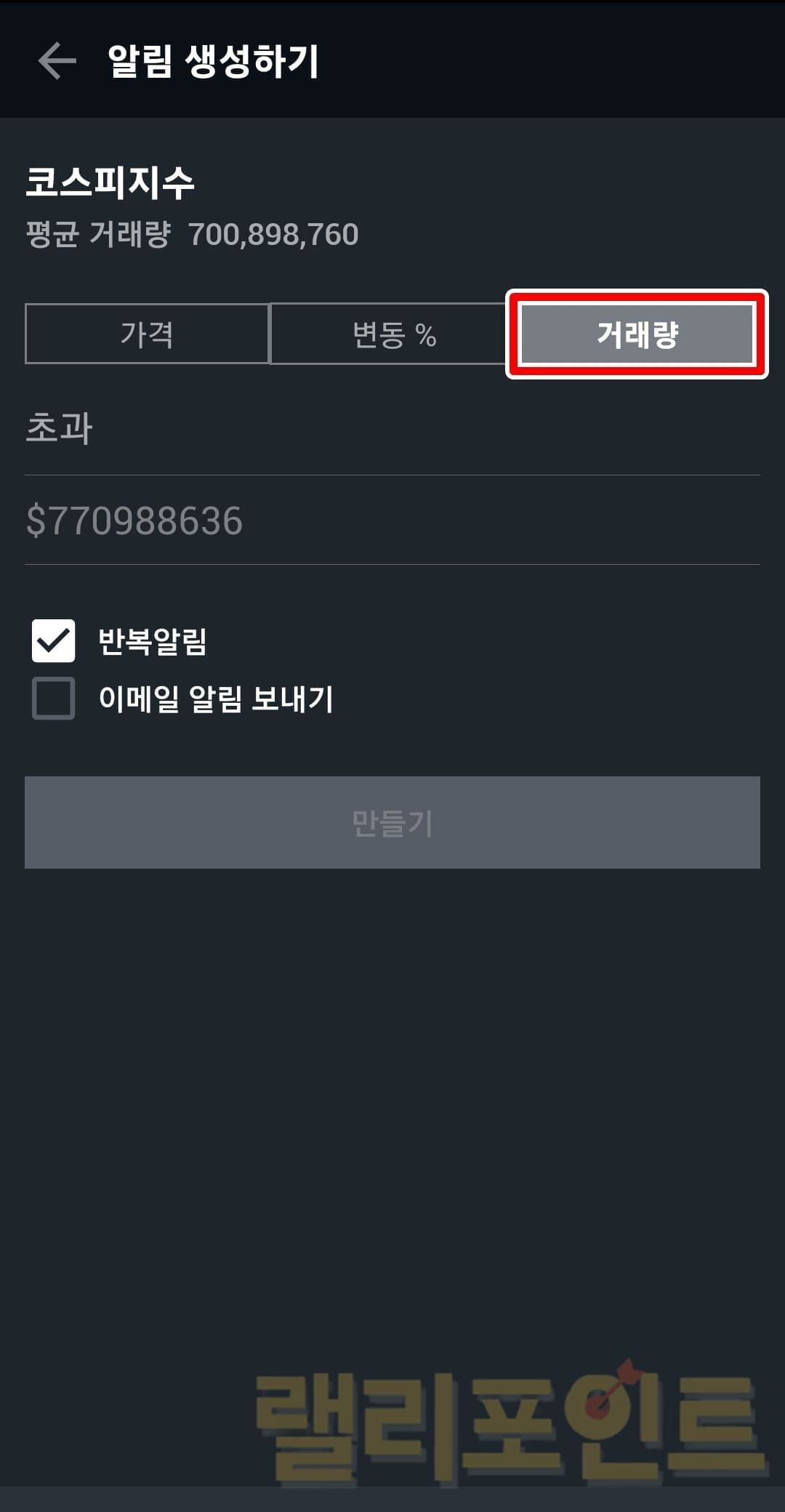Tap the 만들기 button
Viewport: 785px width, 1512px height.
coord(392,822)
